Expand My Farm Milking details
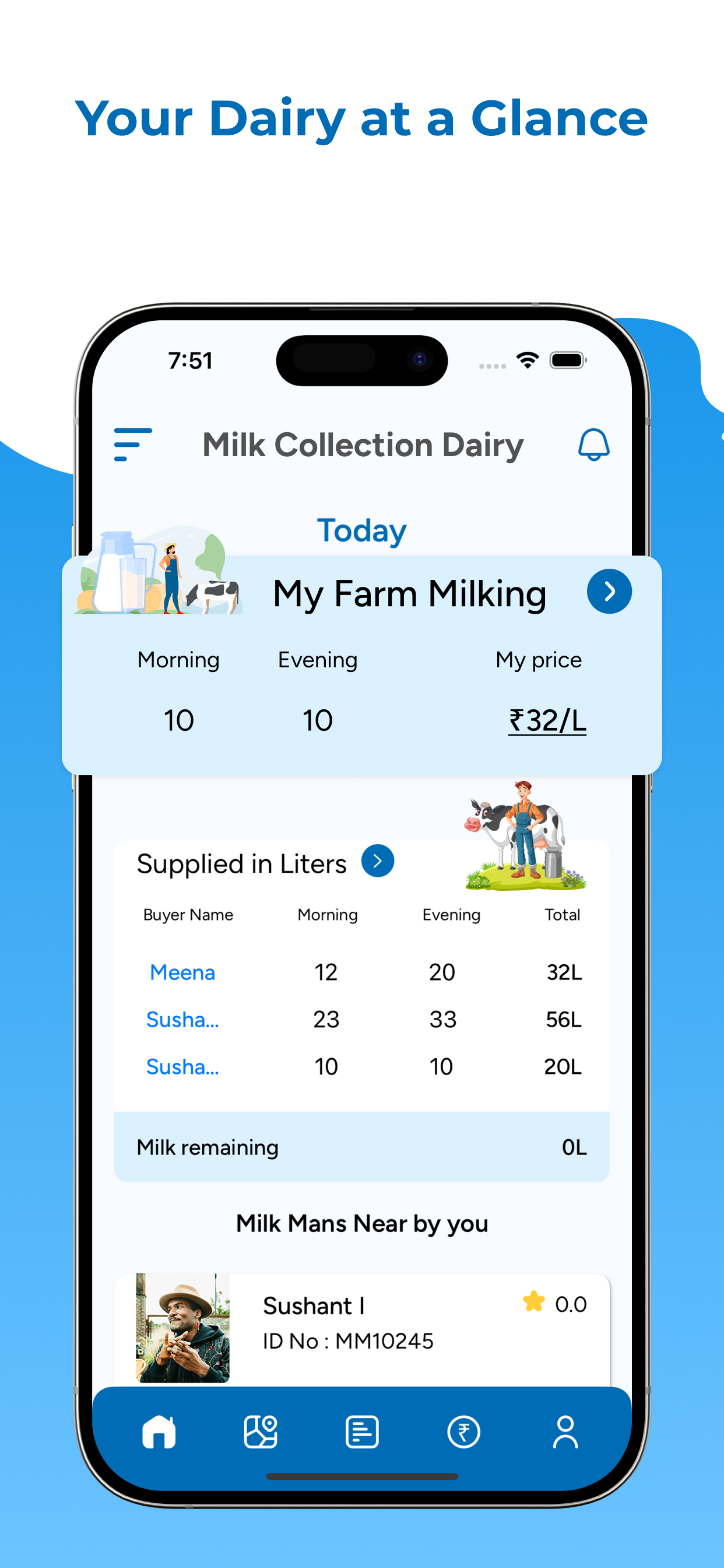 click(609, 591)
